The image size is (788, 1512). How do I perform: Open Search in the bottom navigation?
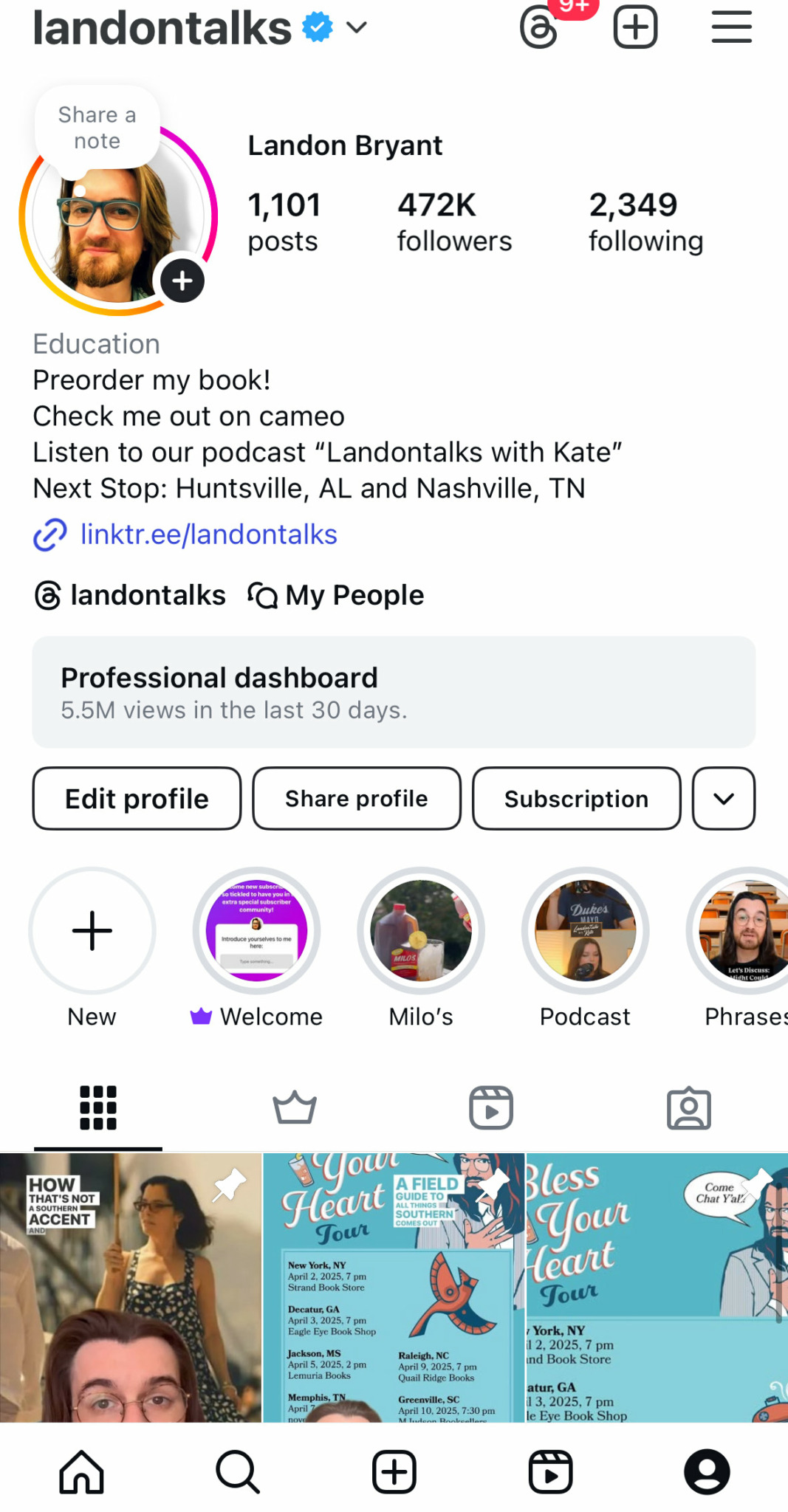(238, 1471)
